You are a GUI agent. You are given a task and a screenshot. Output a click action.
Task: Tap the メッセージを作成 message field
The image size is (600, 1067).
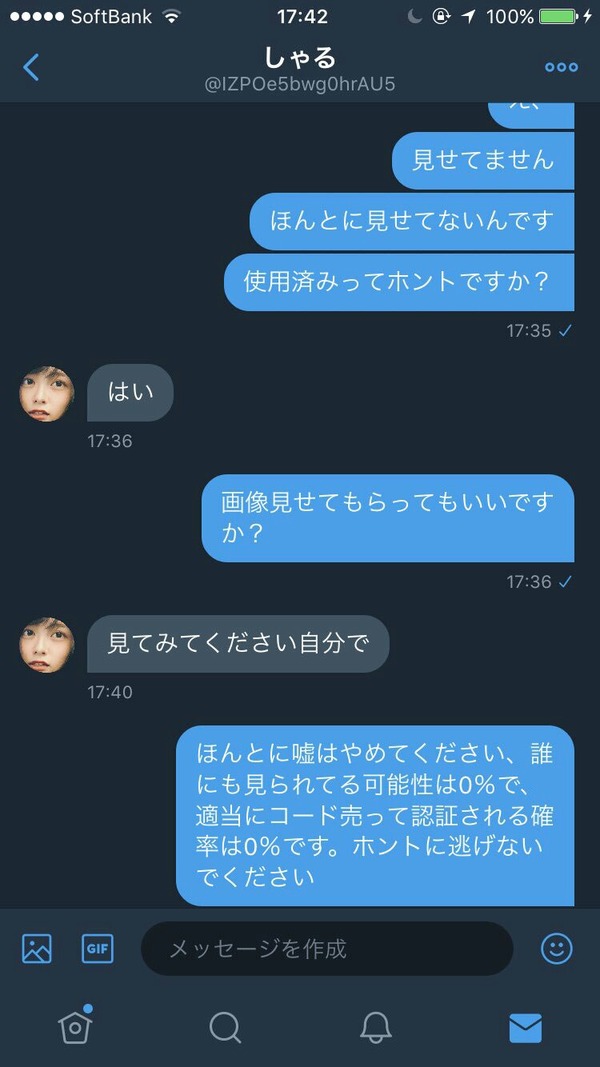[327, 948]
